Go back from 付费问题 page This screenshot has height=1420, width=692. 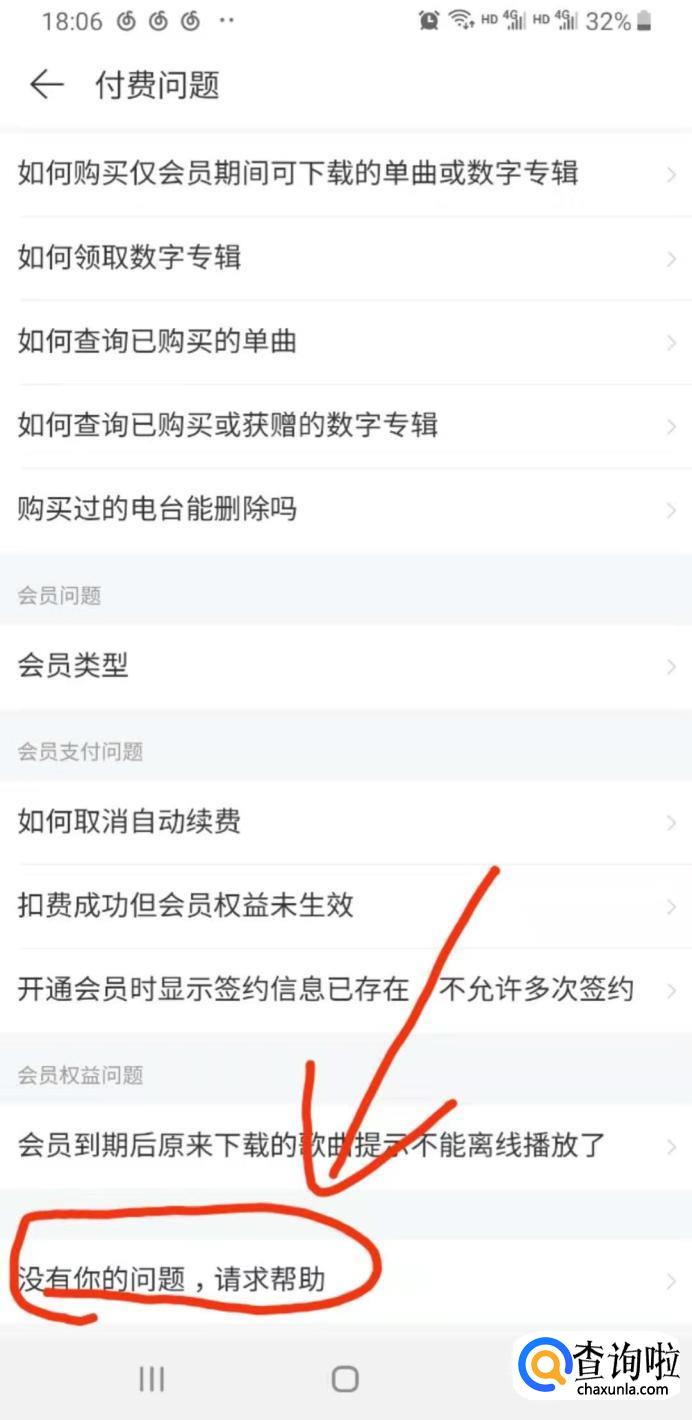pyautogui.click(x=46, y=85)
